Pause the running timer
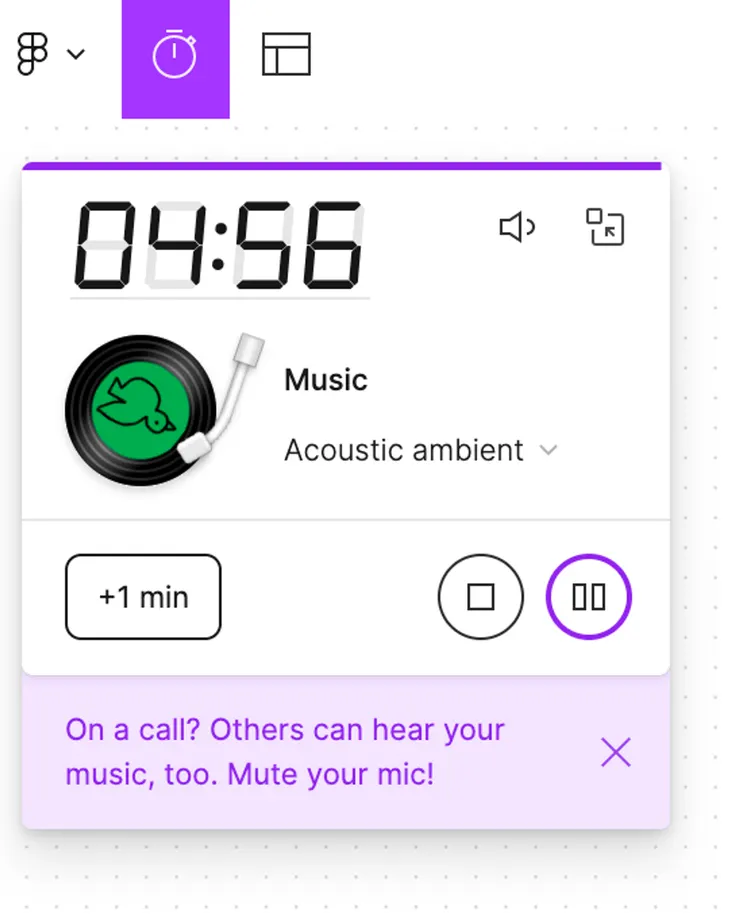This screenshot has width=740, height=918. coord(589,597)
